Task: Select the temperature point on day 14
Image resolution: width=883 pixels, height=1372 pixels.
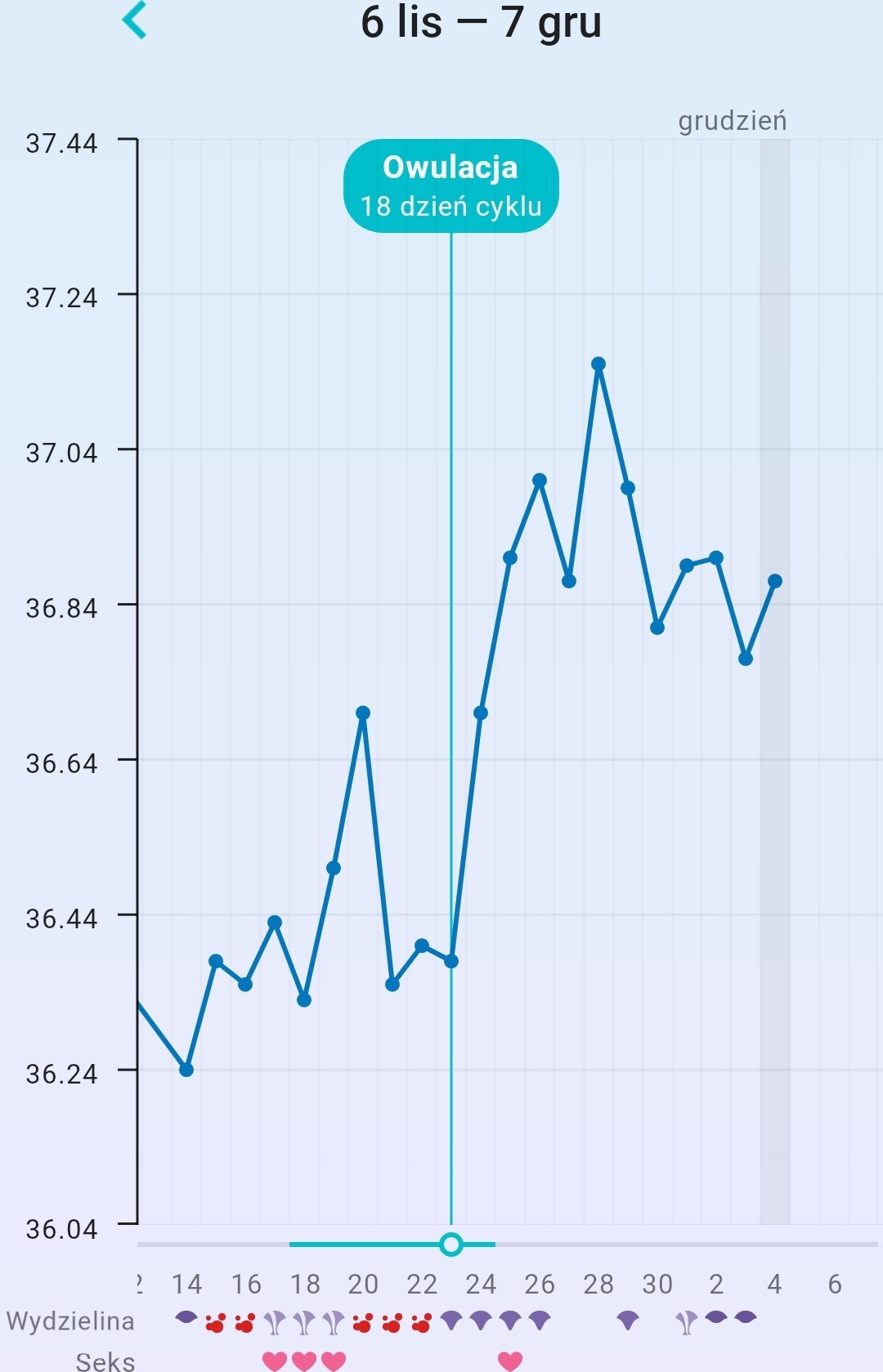Action: click(186, 1070)
